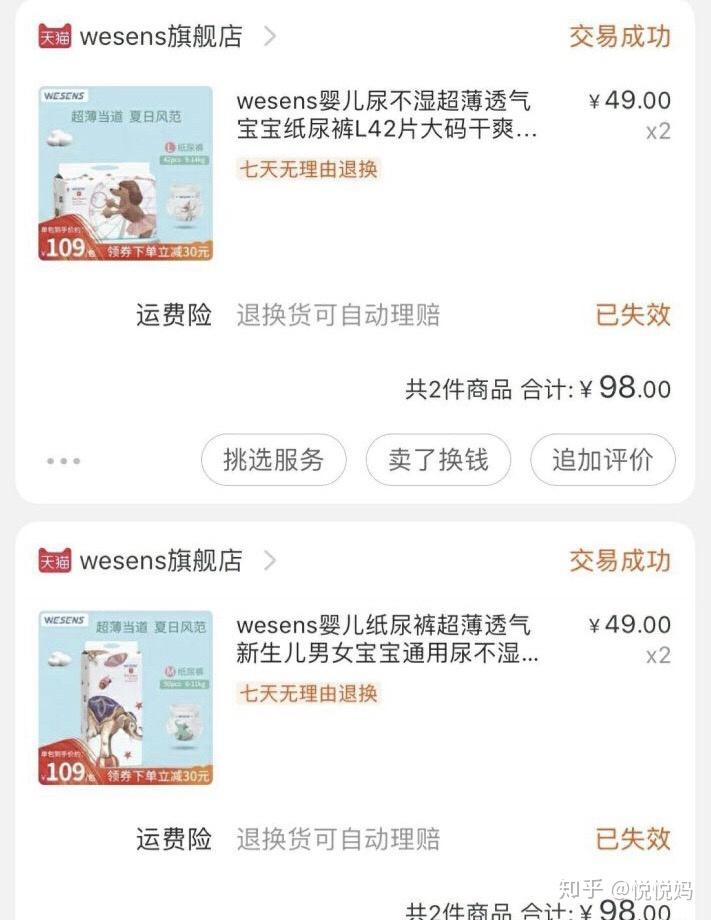Select 卖了换钱 to resell the item
The image size is (711, 920).
pyautogui.click(x=438, y=460)
